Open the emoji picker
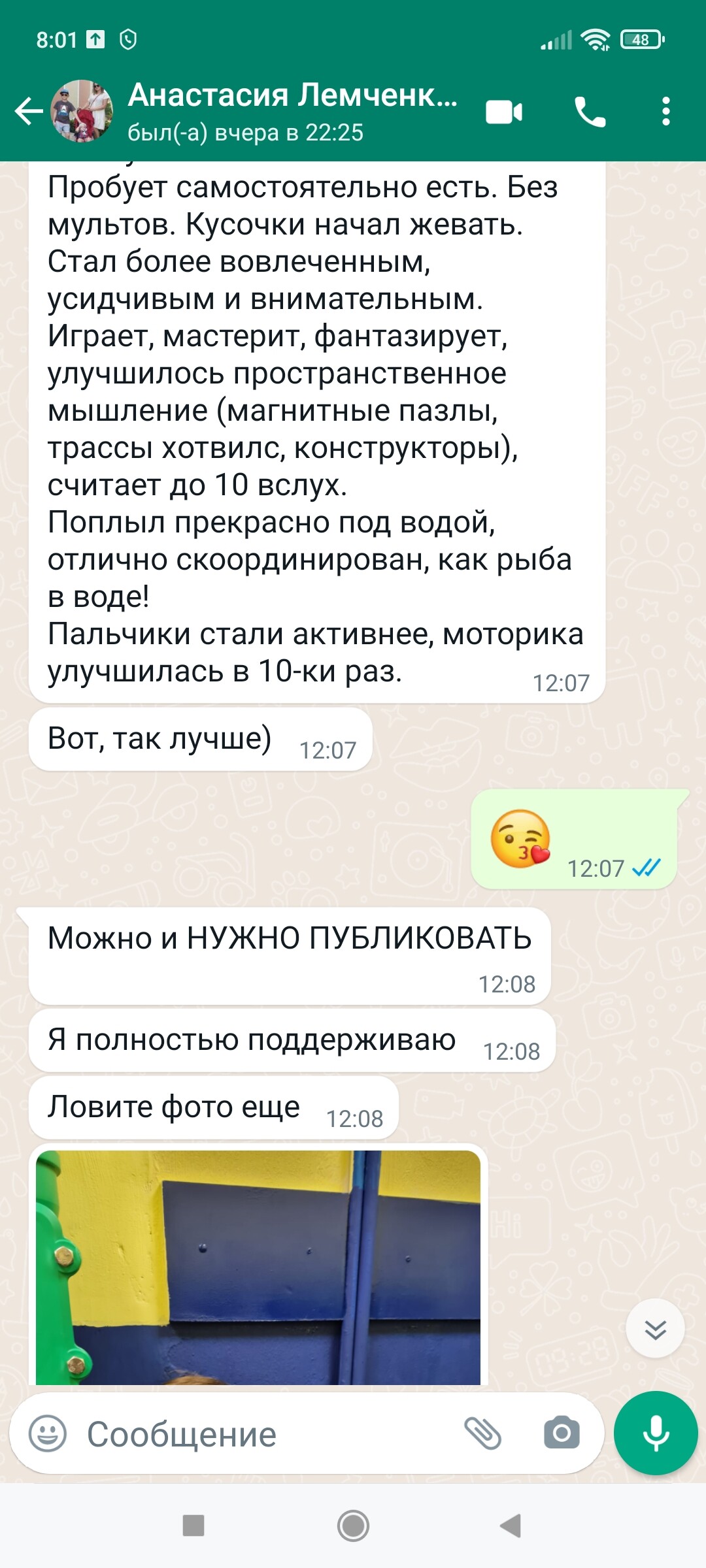The width and height of the screenshot is (706, 1568). pyautogui.click(x=48, y=1434)
